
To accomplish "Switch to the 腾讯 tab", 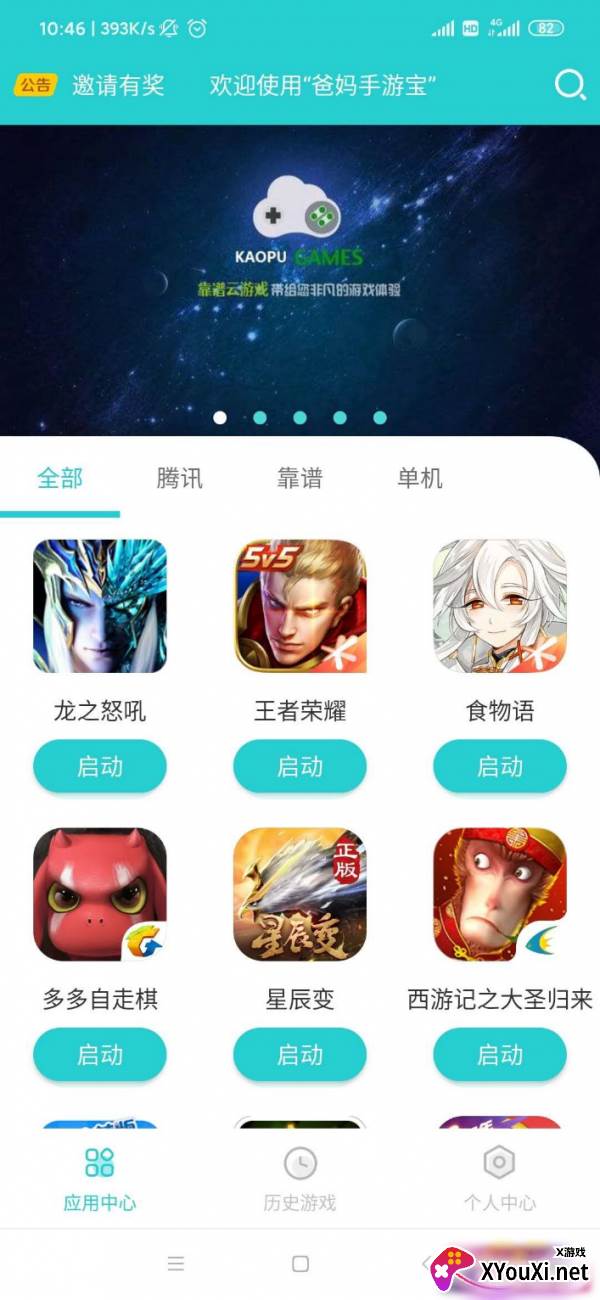I will tap(180, 478).
